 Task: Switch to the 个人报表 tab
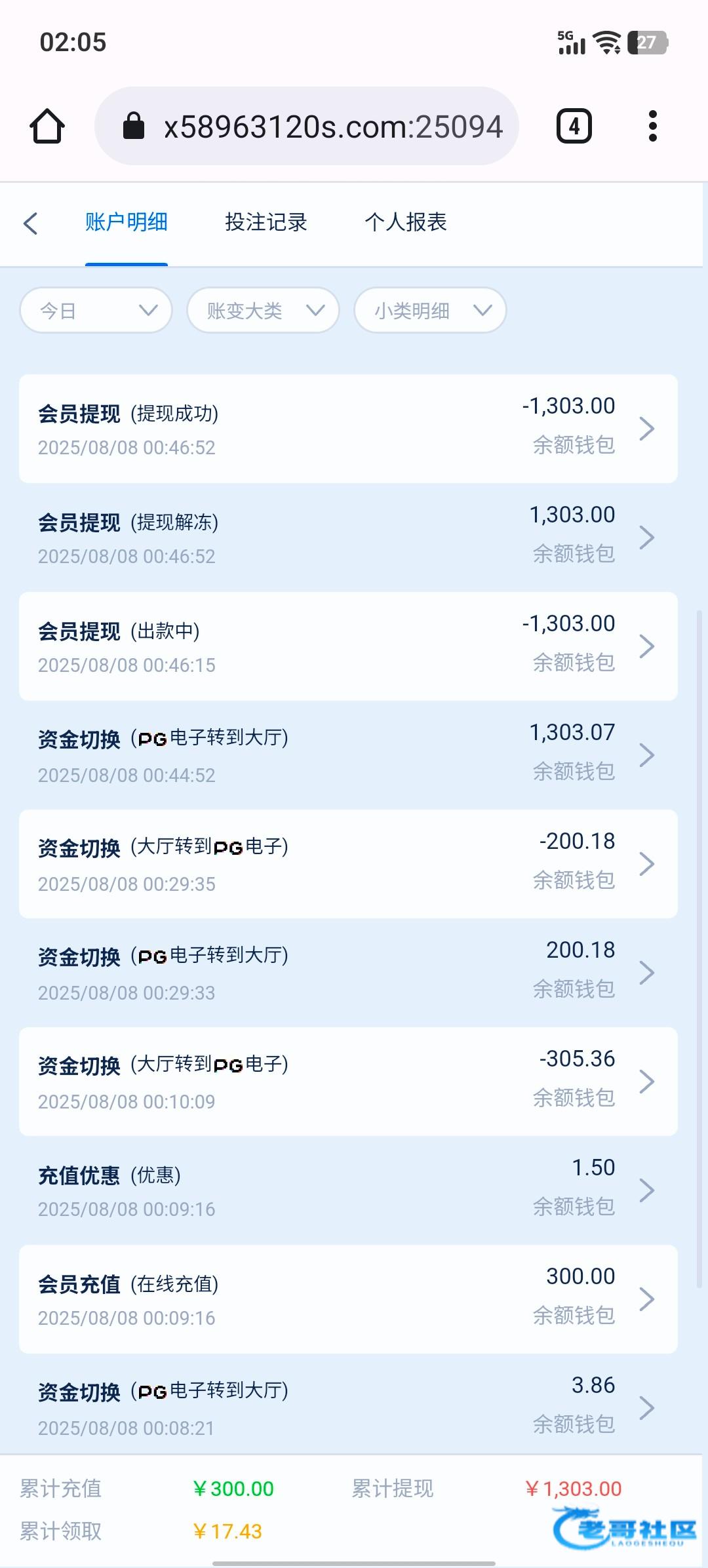click(x=406, y=222)
